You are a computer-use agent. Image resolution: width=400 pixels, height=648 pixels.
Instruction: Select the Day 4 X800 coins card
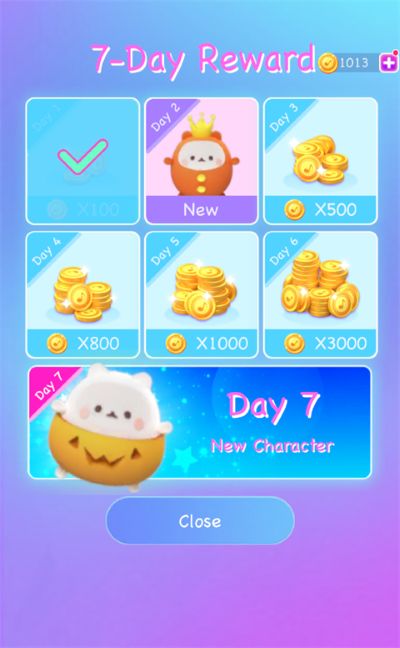[83, 295]
